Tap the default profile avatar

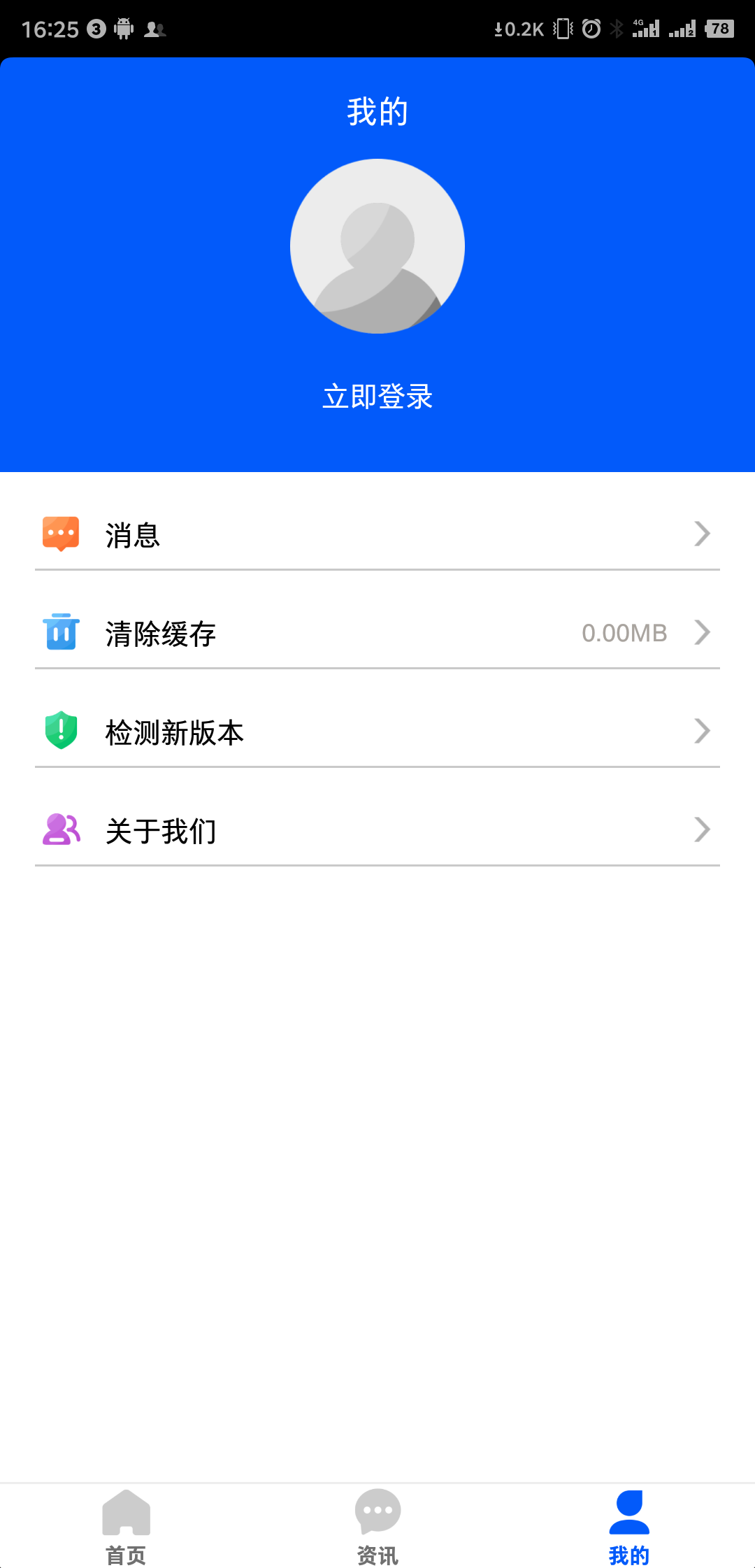(377, 246)
